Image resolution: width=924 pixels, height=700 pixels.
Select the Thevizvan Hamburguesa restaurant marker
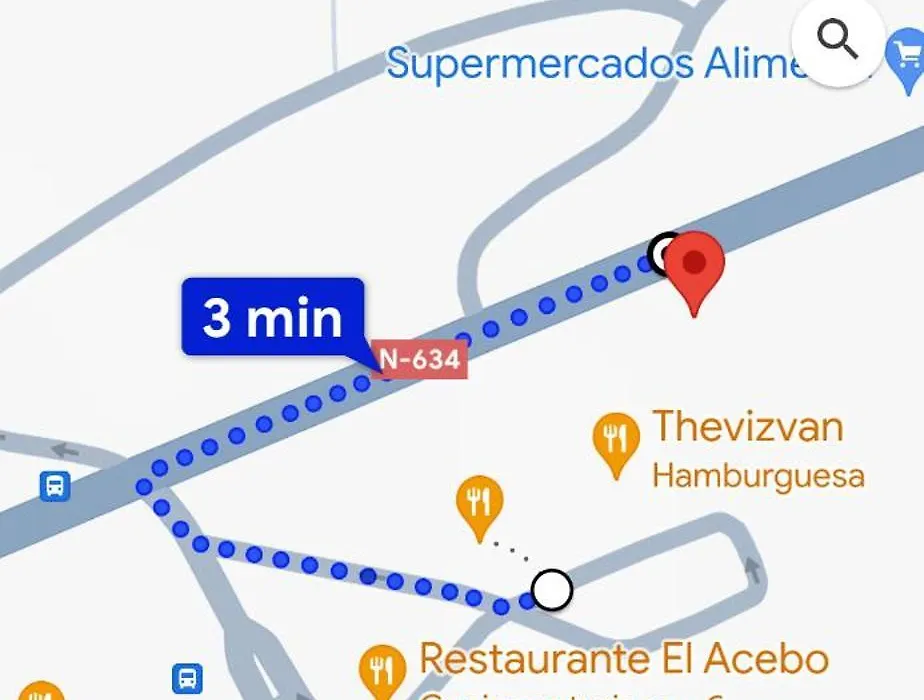coord(616,439)
